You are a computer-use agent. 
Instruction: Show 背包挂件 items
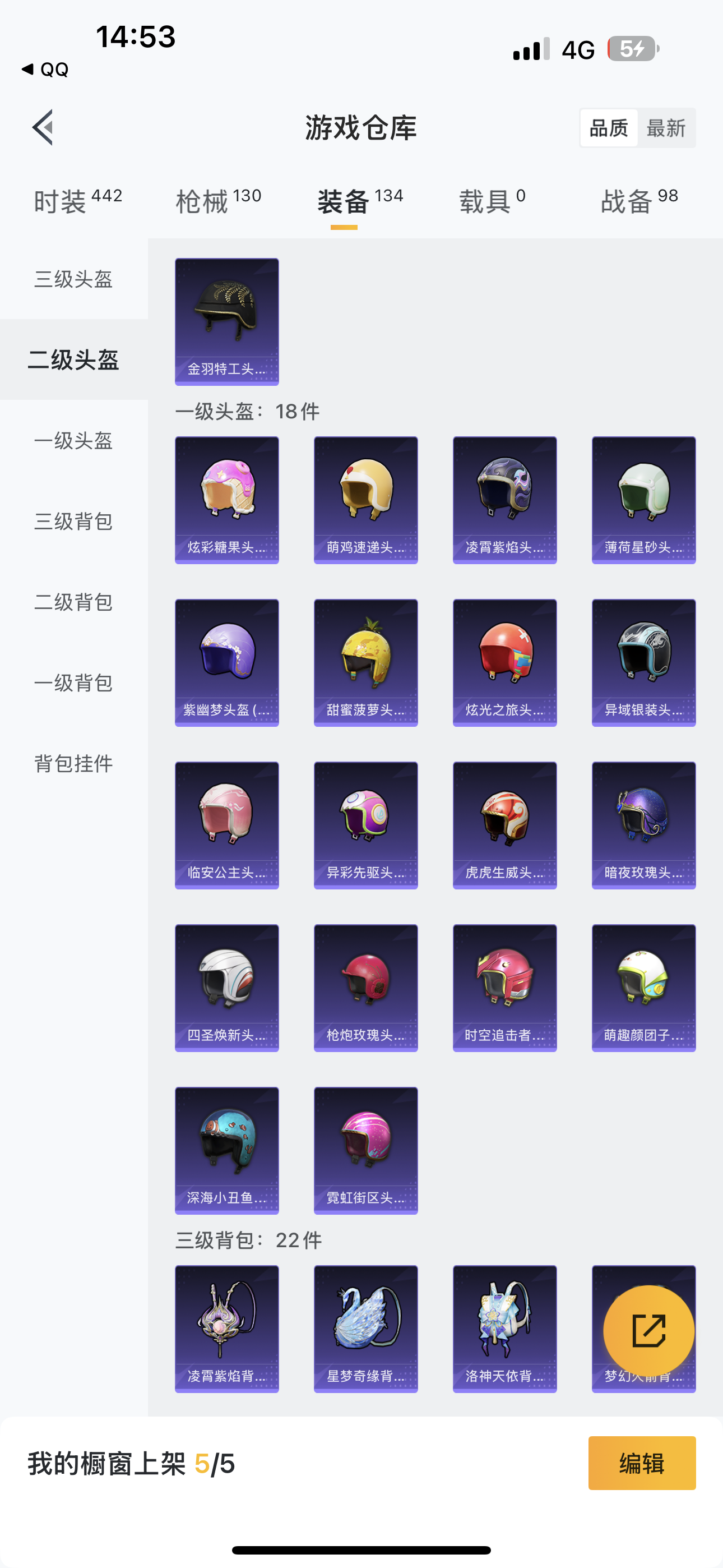click(x=73, y=763)
